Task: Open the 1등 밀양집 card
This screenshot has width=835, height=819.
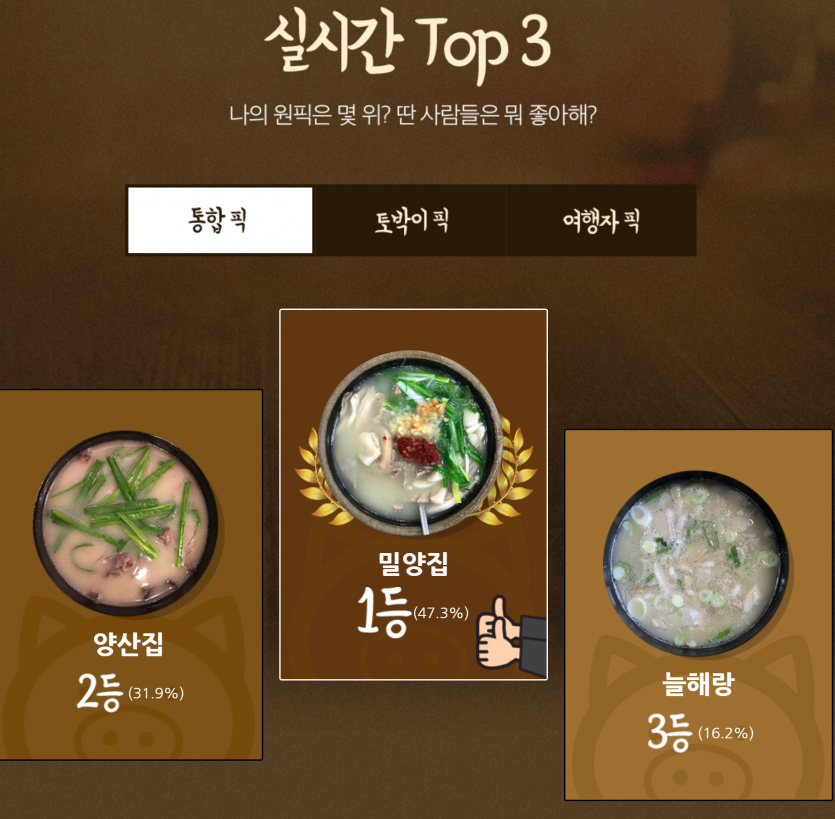Action: [413, 494]
